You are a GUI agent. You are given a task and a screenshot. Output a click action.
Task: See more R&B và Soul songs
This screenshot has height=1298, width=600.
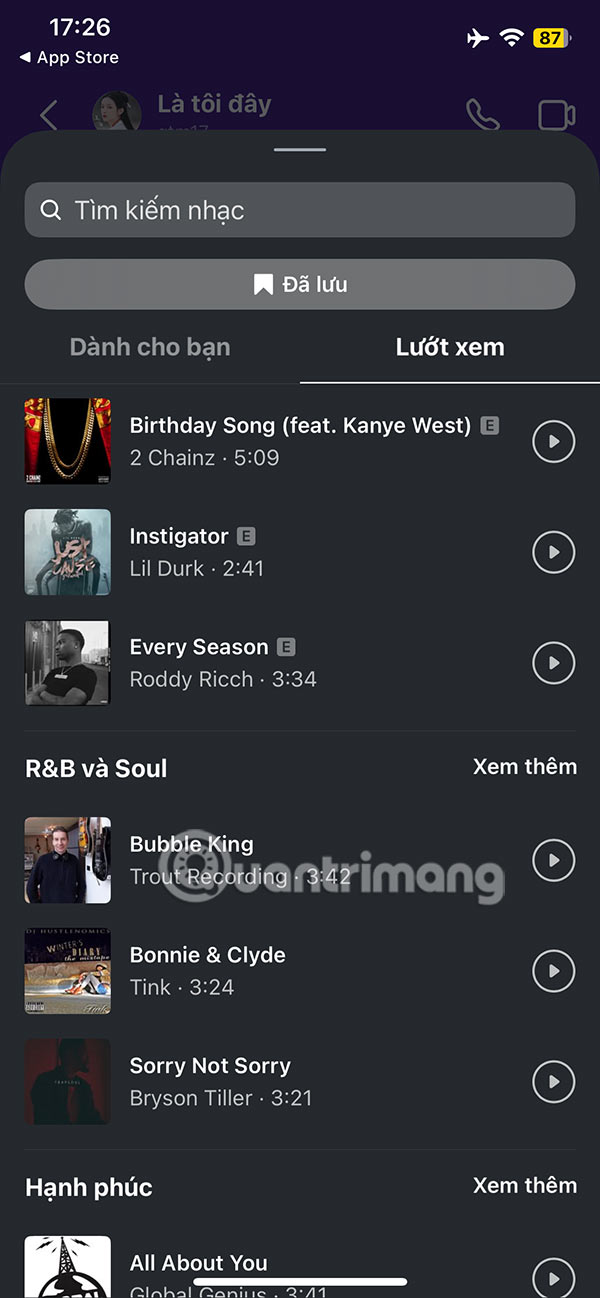coord(524,767)
